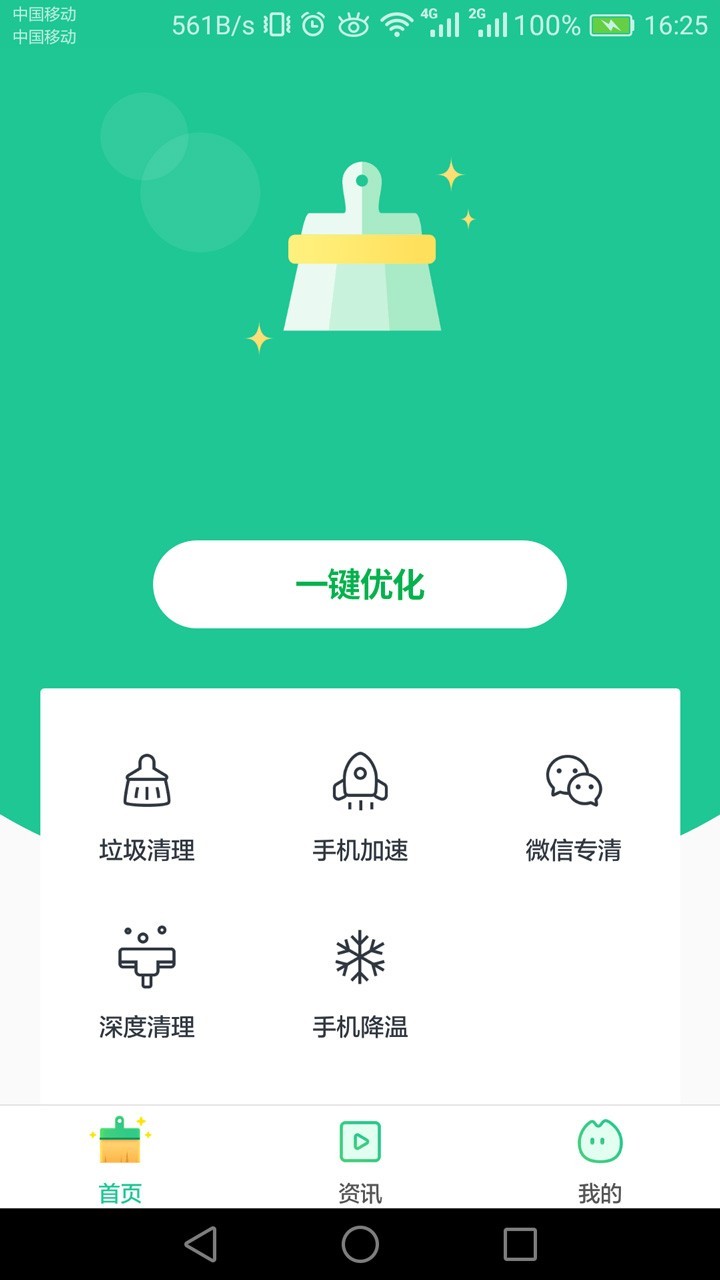Open 手机加速 phone booster
Screen dimensions: 720x1280
[x=360, y=807]
